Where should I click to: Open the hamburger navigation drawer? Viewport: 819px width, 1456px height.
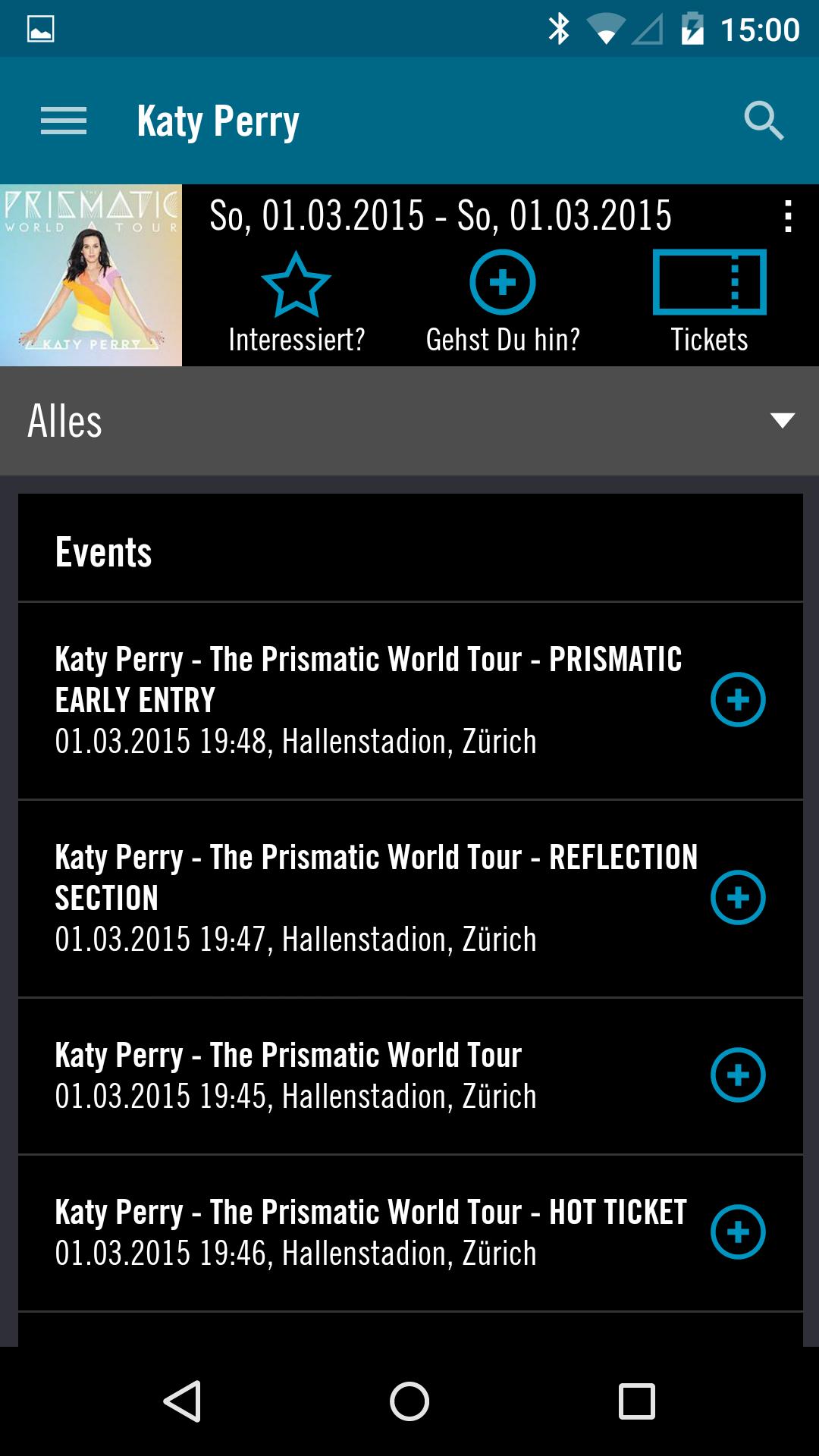click(64, 121)
